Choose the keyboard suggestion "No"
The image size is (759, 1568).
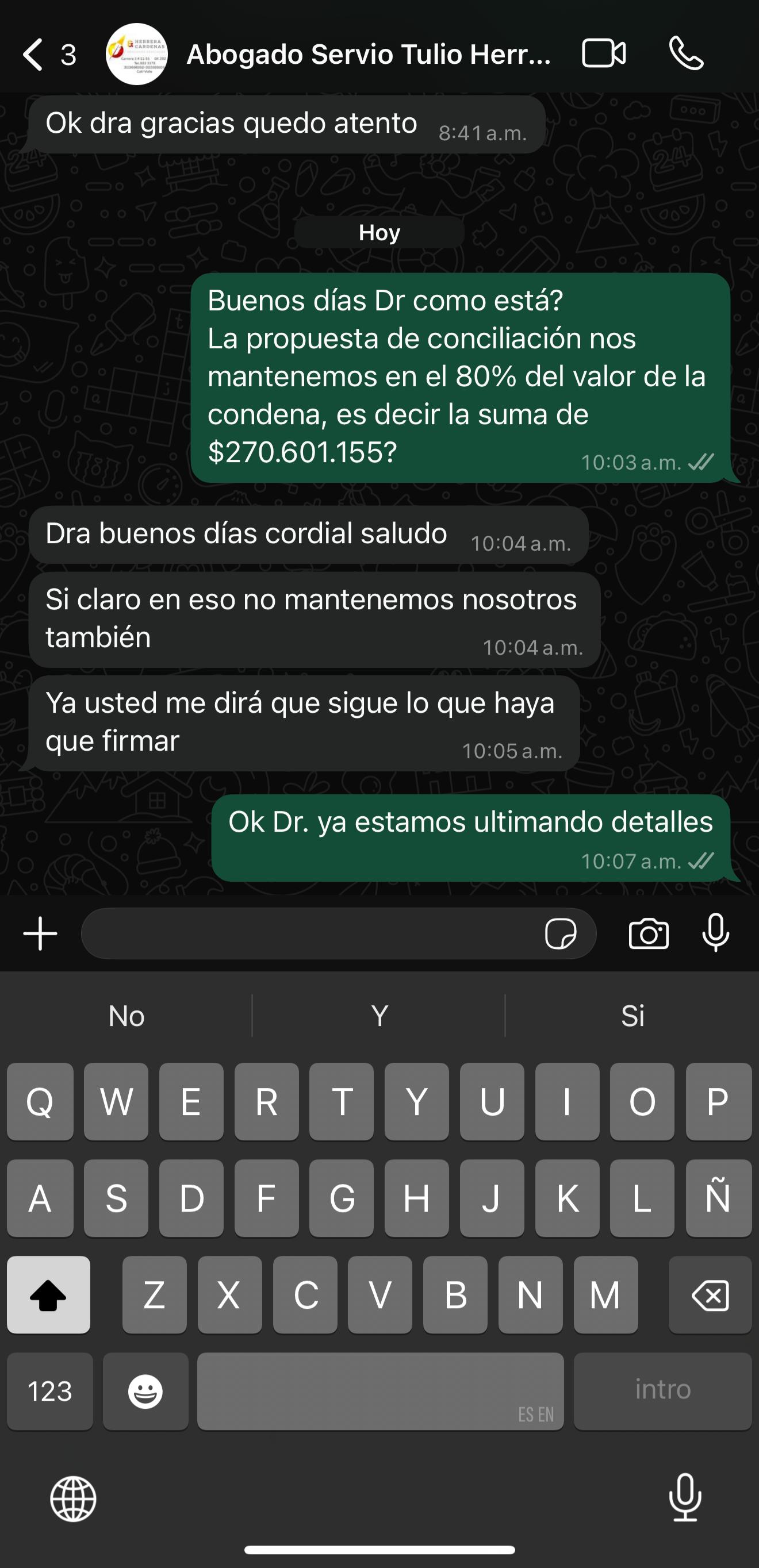click(x=126, y=1016)
